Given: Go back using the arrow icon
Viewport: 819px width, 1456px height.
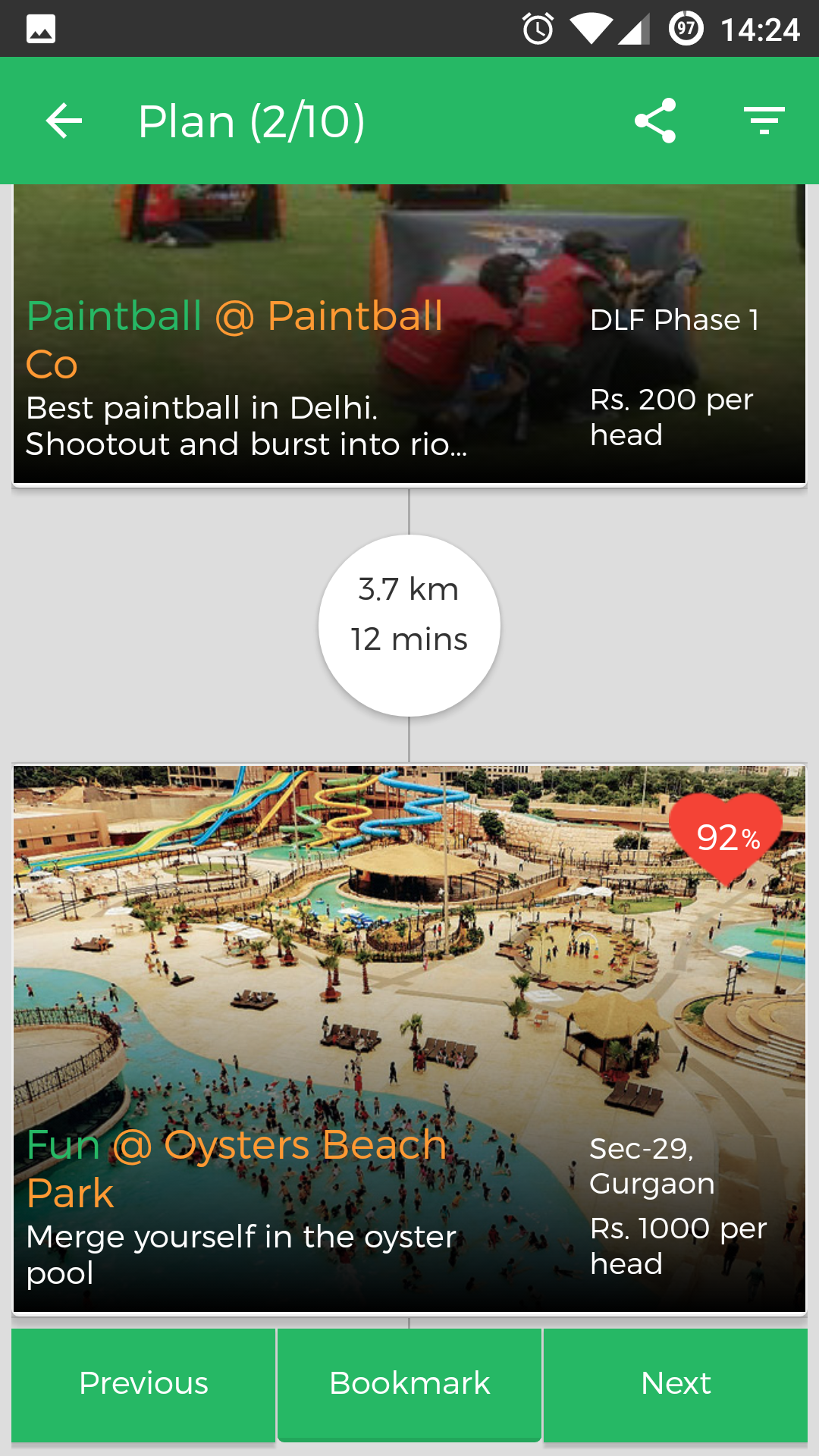Looking at the screenshot, I should point(64,121).
